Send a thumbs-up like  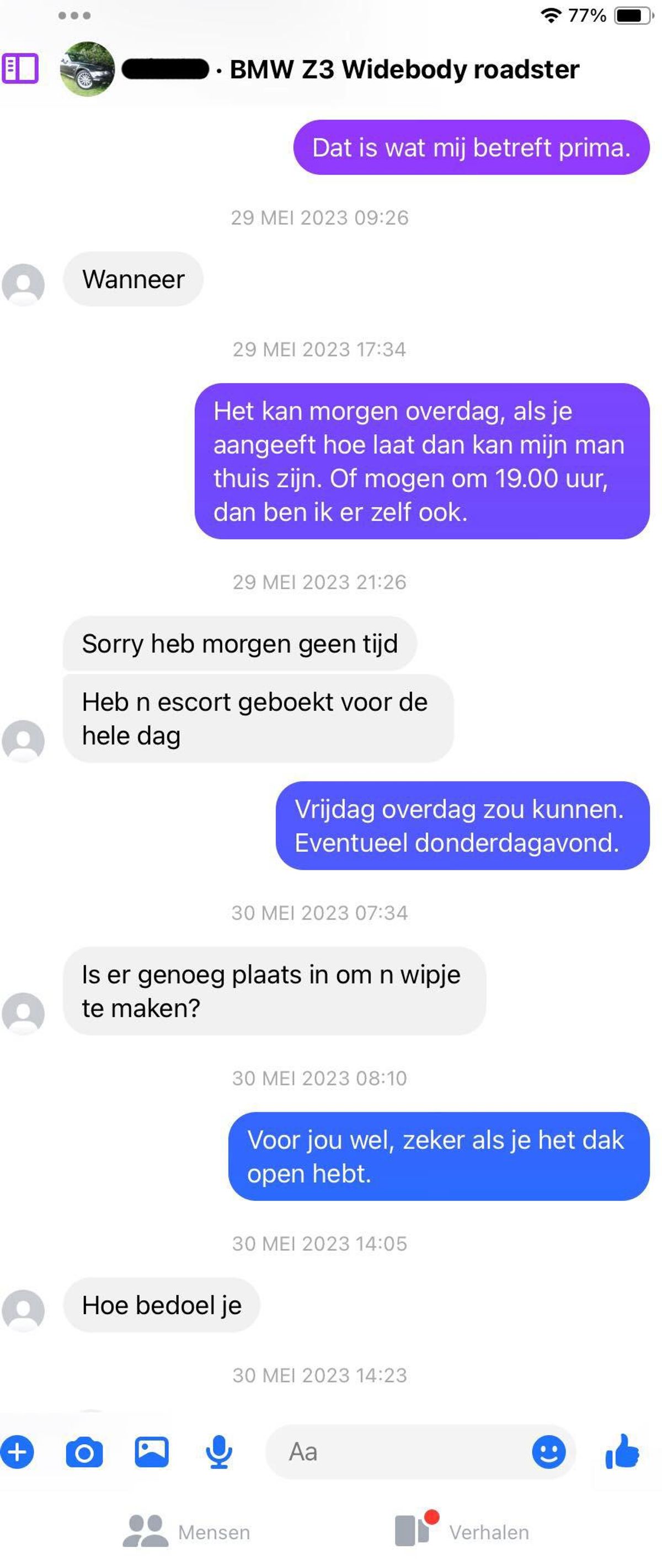[622, 1452]
